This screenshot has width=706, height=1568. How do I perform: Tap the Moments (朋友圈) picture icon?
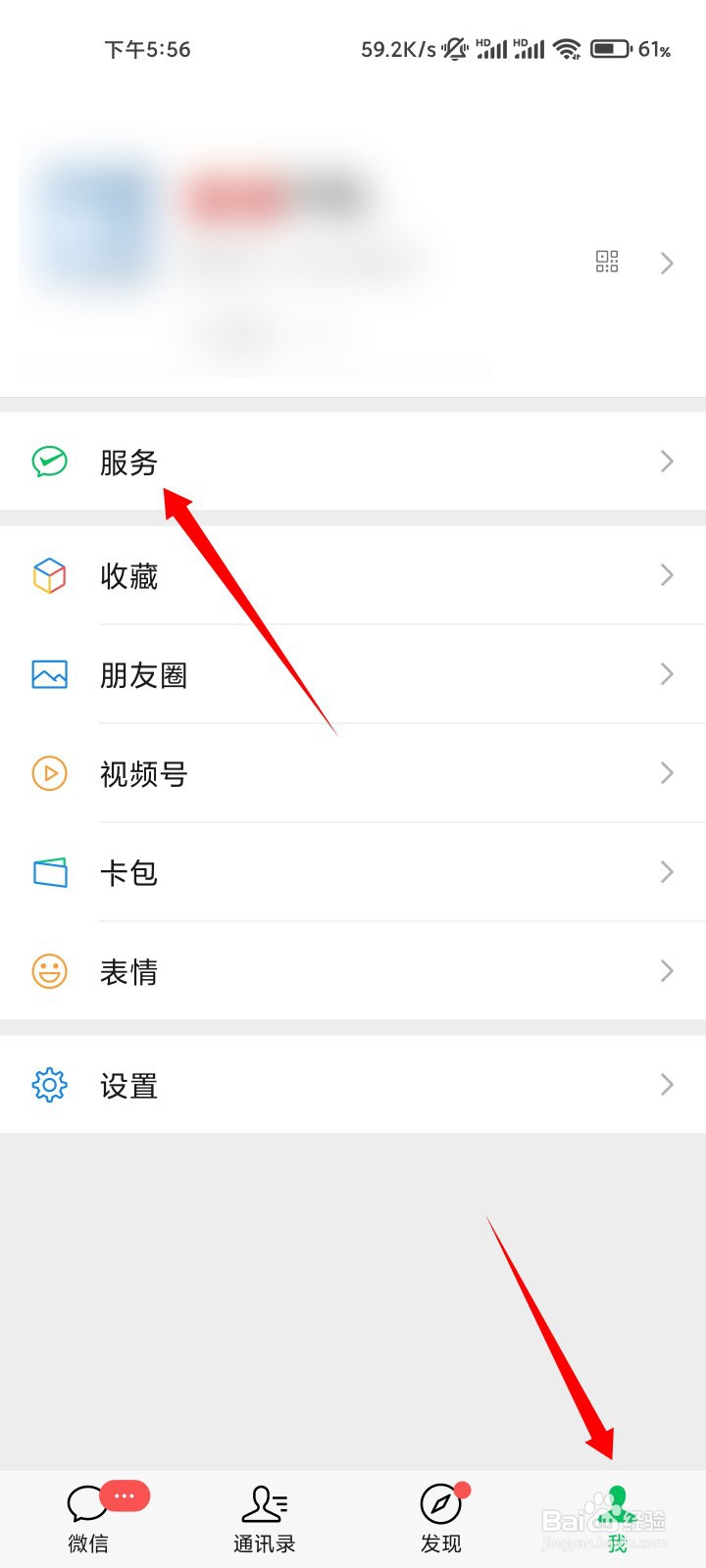tap(49, 674)
